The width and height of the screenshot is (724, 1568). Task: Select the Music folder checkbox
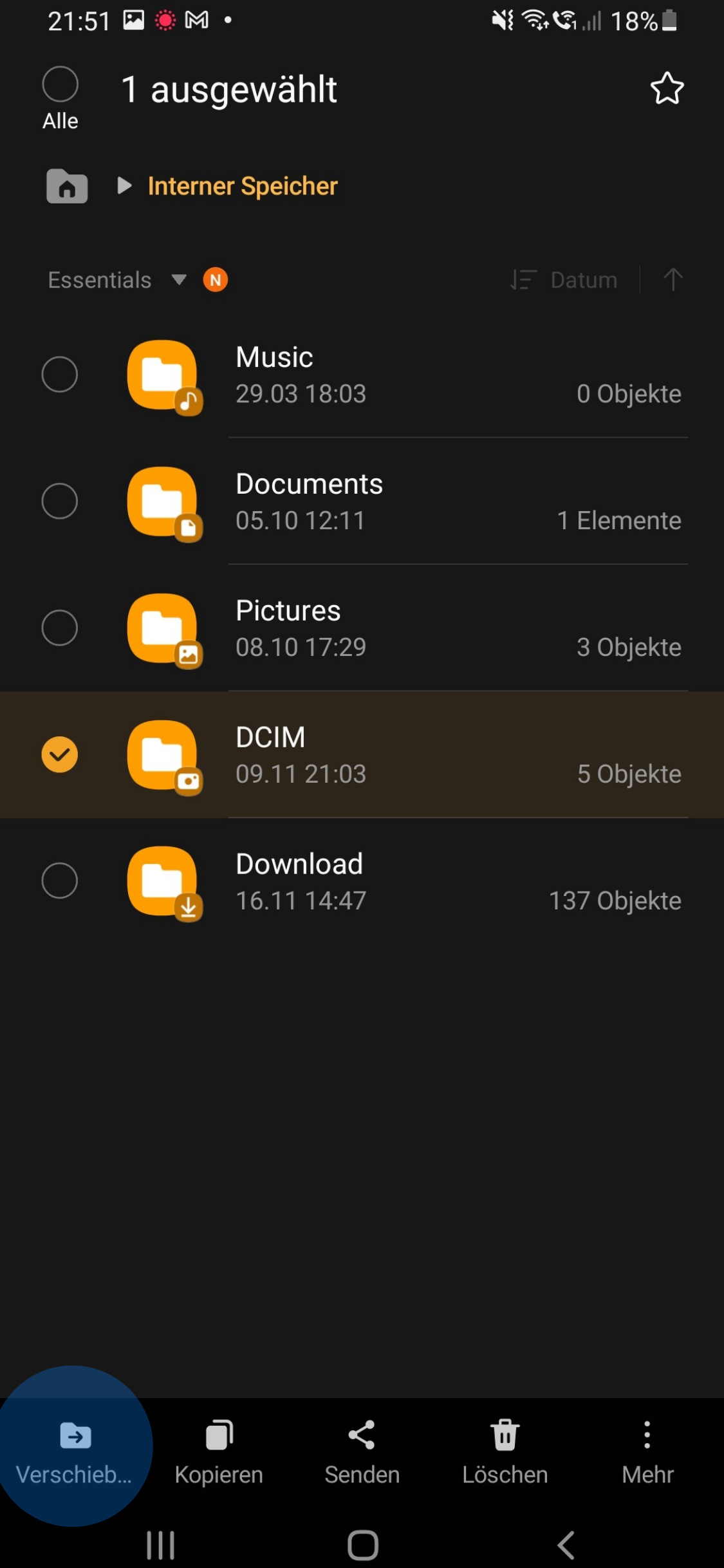click(60, 375)
